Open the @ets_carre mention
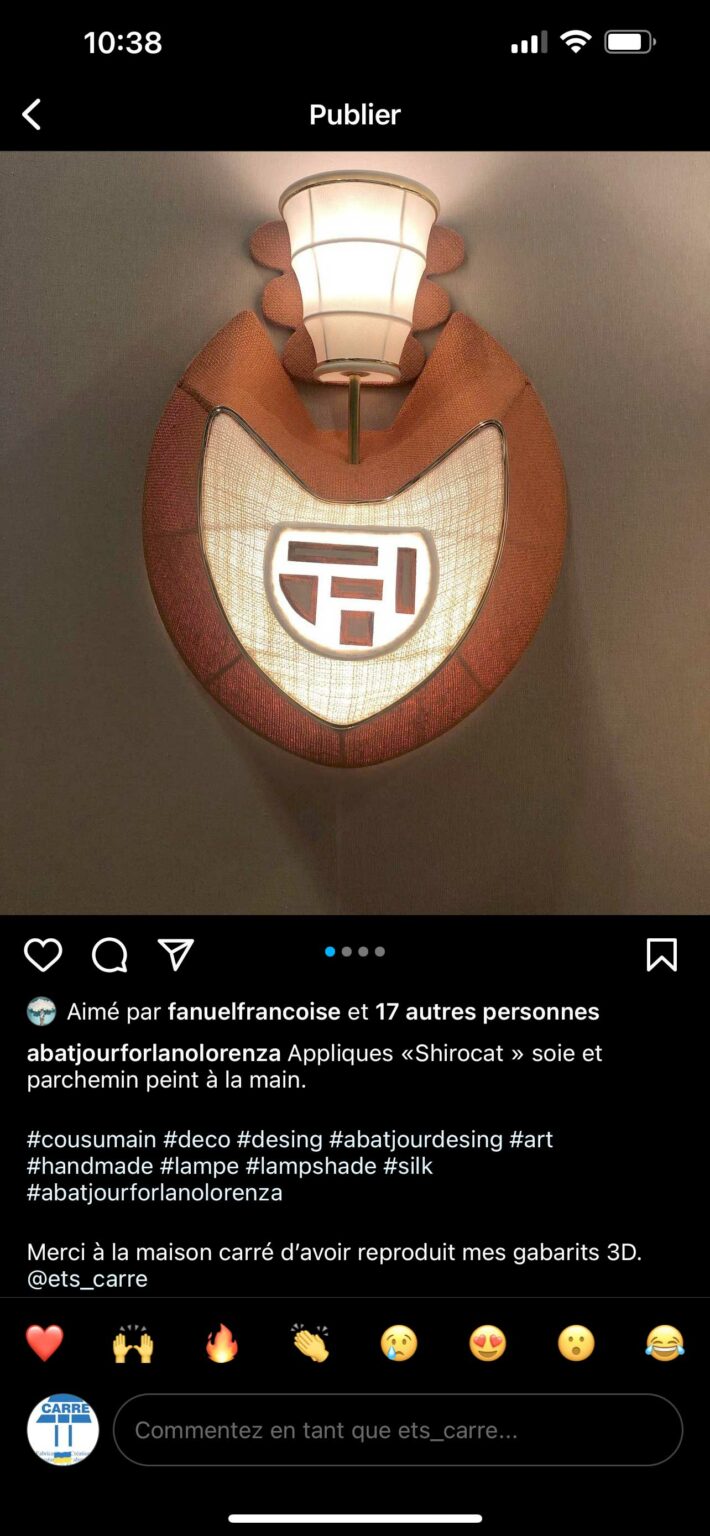Screen dimensions: 710x1536 coord(87,1279)
